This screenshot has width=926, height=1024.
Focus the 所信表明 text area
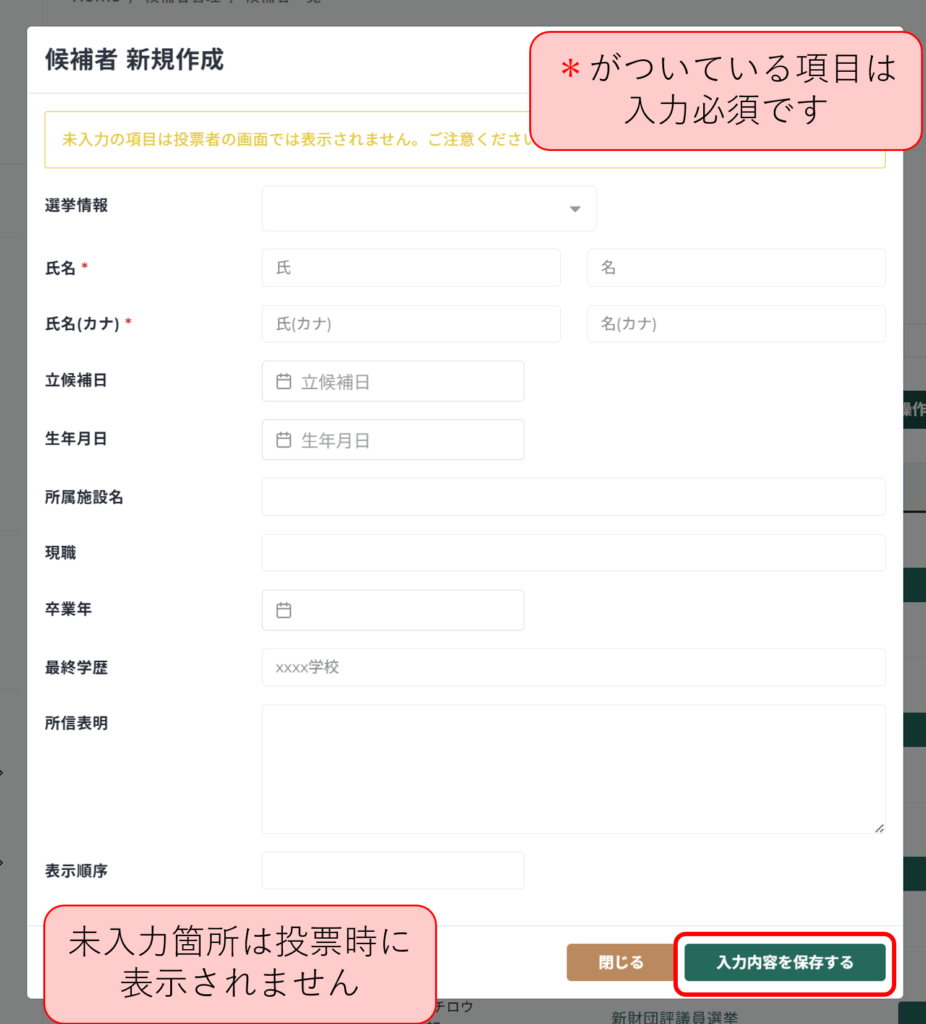(x=573, y=768)
